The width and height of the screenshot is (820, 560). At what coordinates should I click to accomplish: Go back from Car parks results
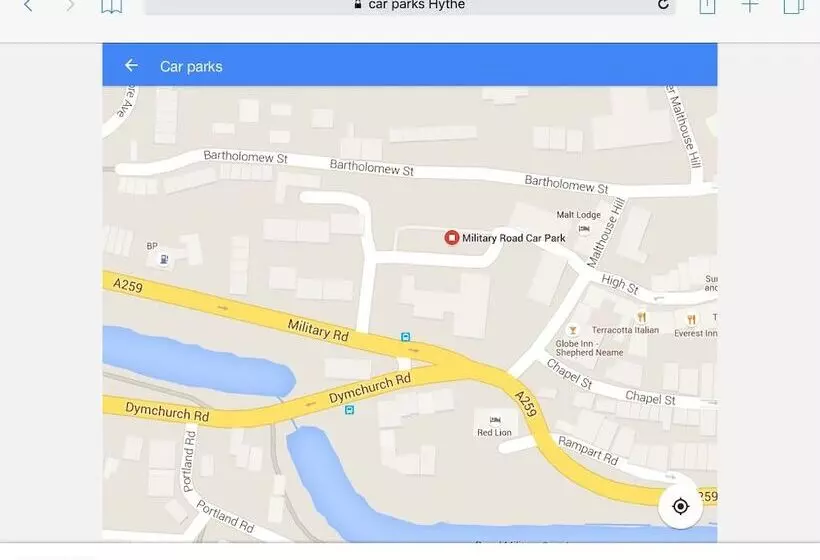131,66
